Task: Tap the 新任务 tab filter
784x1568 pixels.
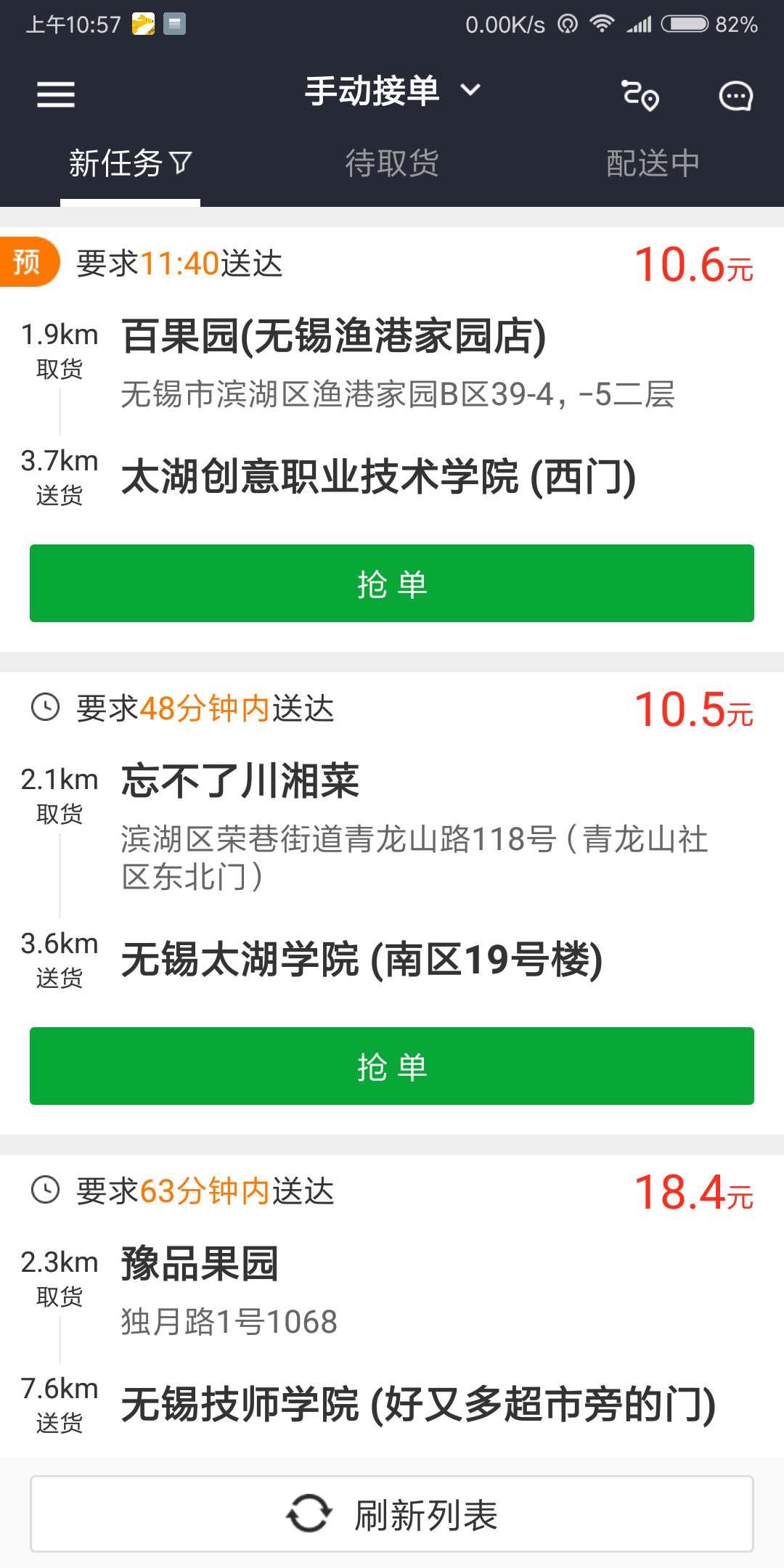Action: (130, 163)
